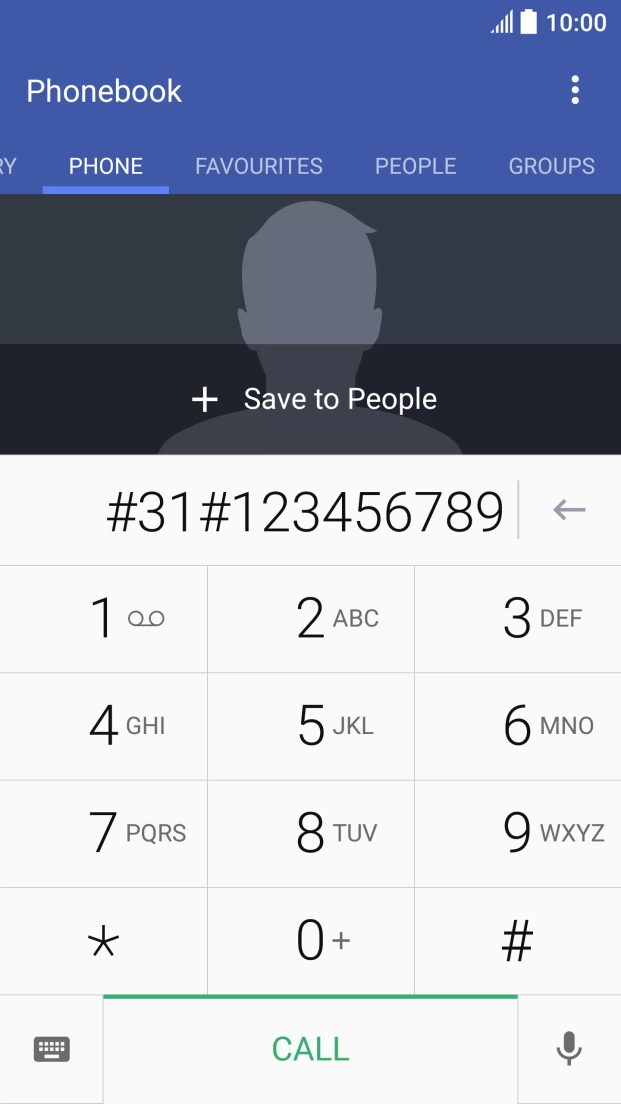Enter digit 9 WXYZ

click(518, 833)
